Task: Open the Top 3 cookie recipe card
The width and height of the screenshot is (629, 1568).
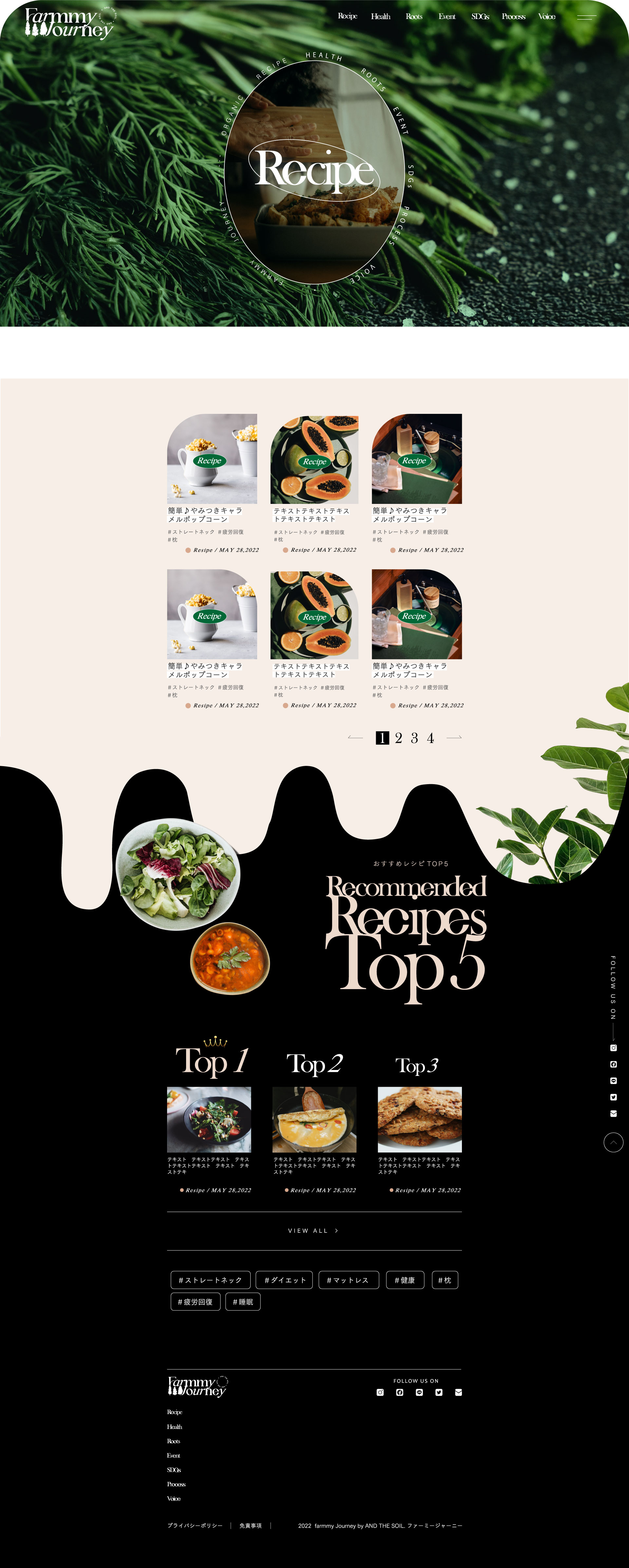Action: pos(420,1119)
